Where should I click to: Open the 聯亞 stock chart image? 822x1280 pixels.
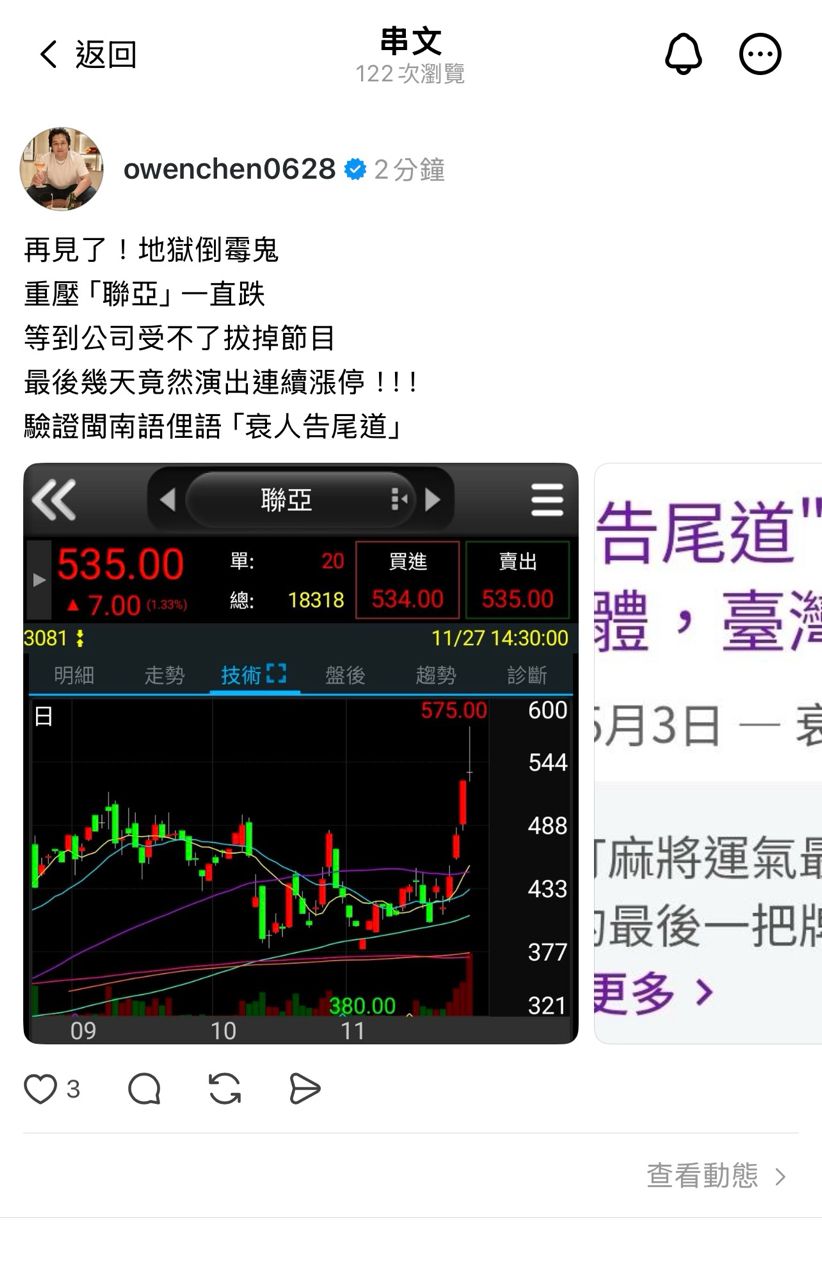coord(300,753)
